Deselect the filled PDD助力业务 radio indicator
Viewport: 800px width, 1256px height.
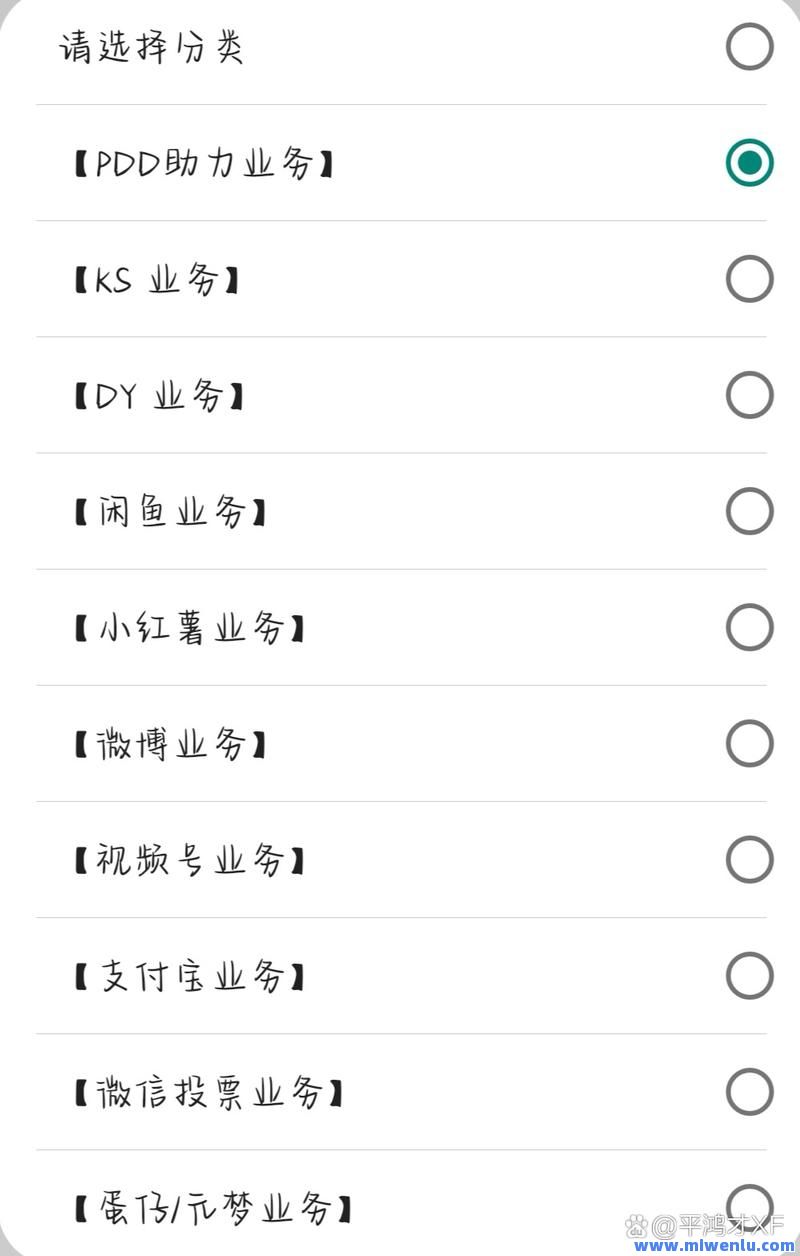click(x=749, y=163)
